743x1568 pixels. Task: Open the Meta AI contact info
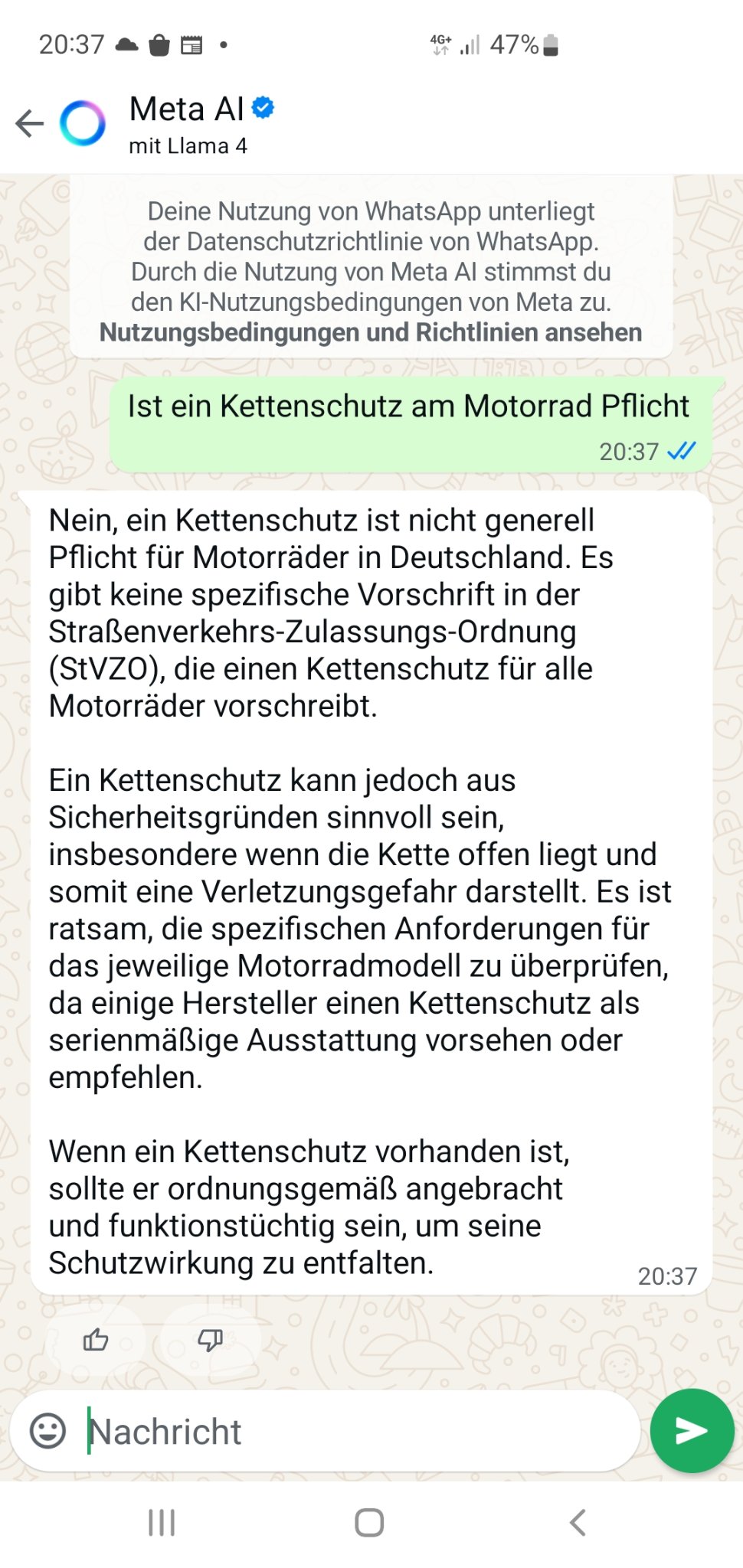coord(188,123)
